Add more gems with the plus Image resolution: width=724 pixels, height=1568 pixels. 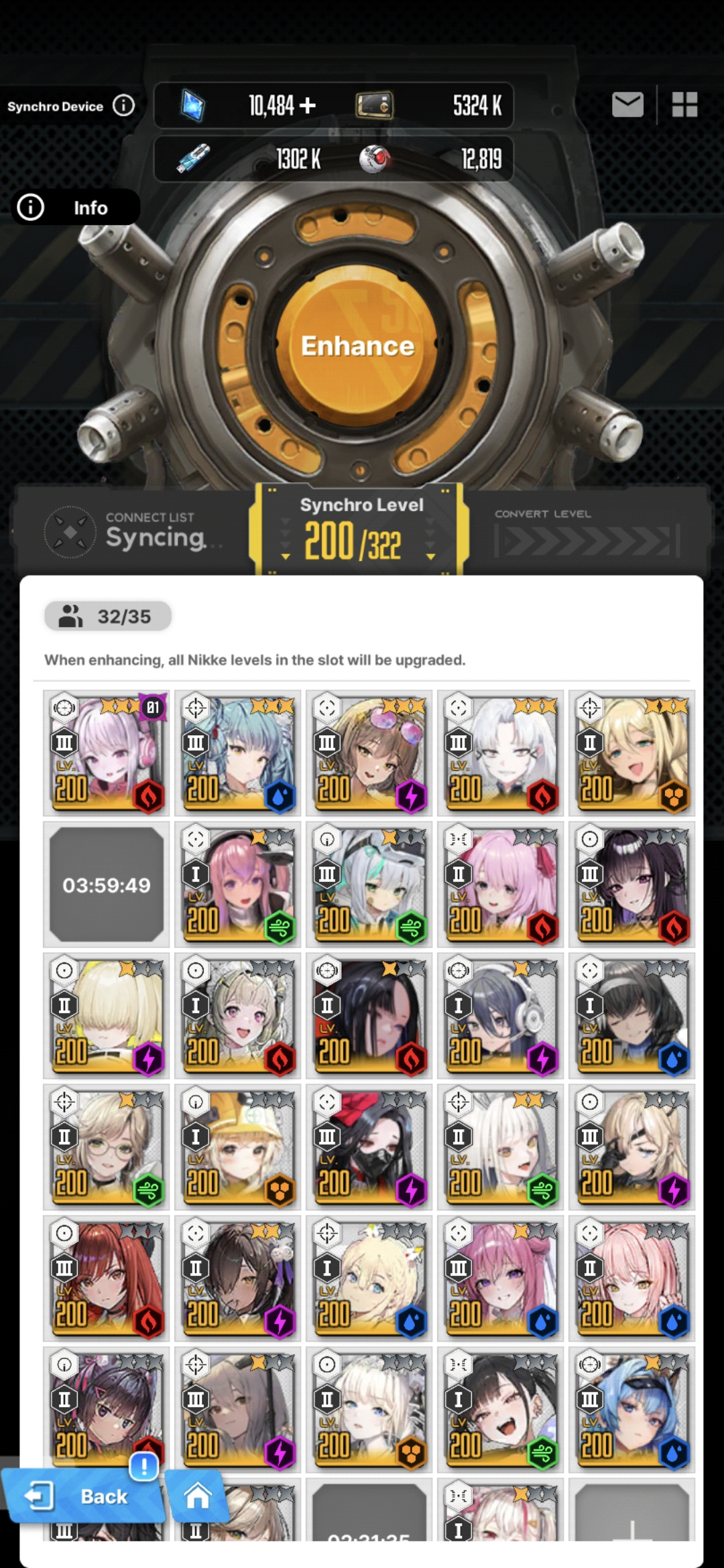(308, 105)
